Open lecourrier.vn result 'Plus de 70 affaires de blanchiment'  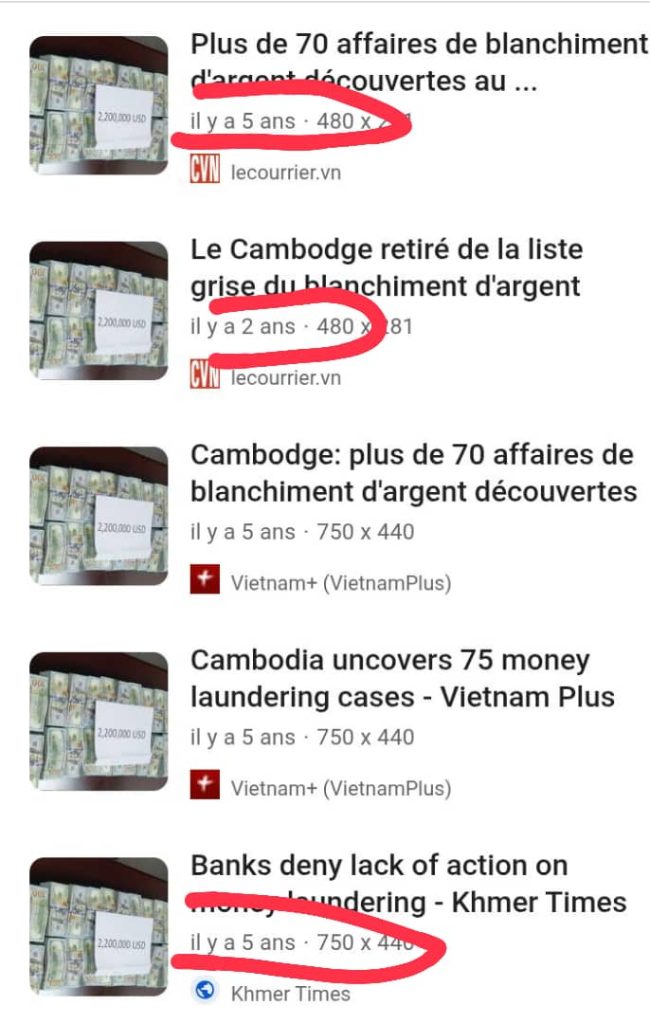(x=418, y=45)
